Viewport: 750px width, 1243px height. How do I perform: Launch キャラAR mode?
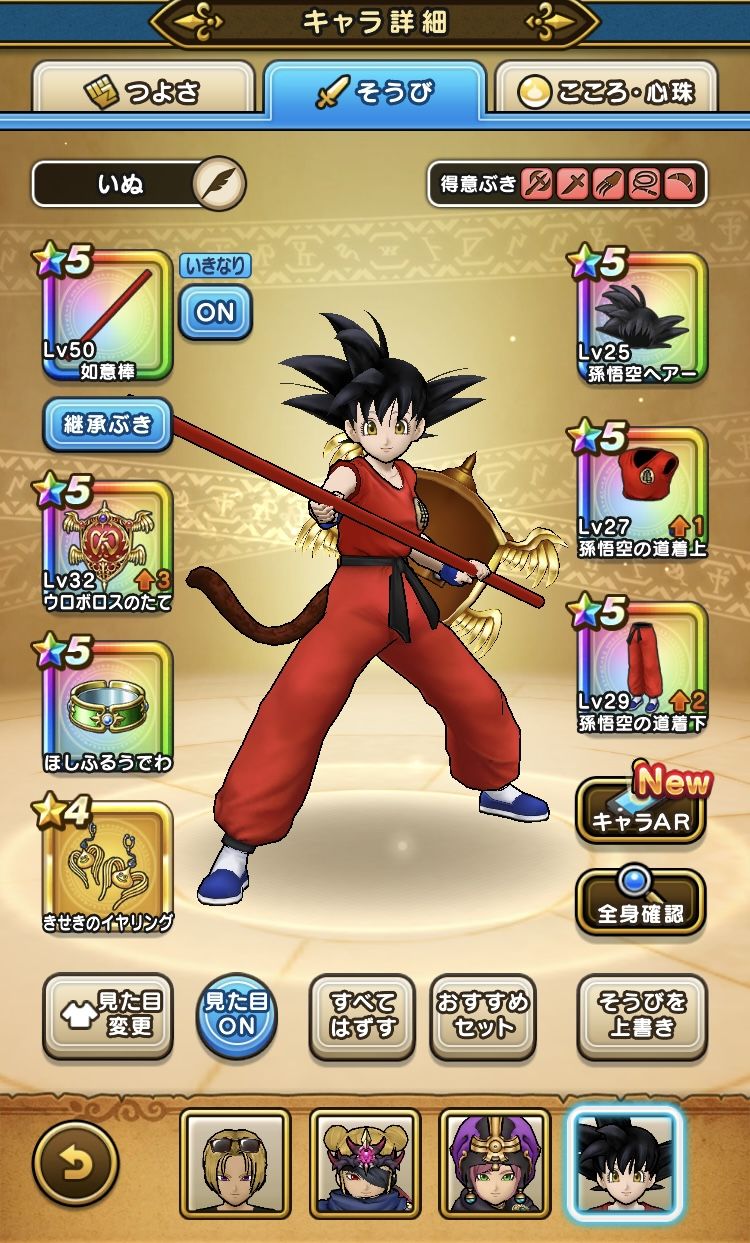(x=641, y=811)
